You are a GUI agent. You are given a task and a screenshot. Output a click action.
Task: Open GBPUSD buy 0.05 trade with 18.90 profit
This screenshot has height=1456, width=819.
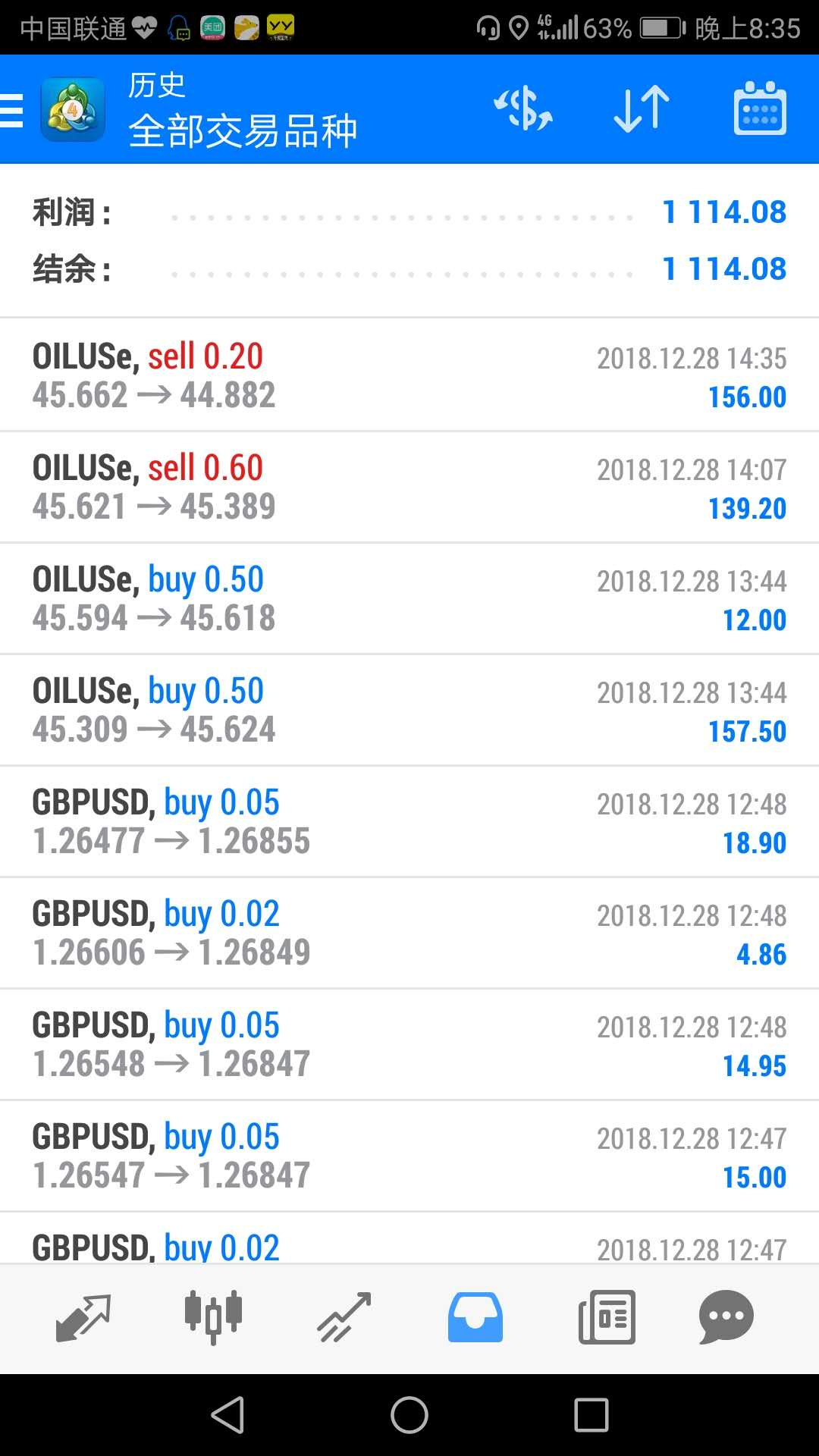tap(409, 821)
